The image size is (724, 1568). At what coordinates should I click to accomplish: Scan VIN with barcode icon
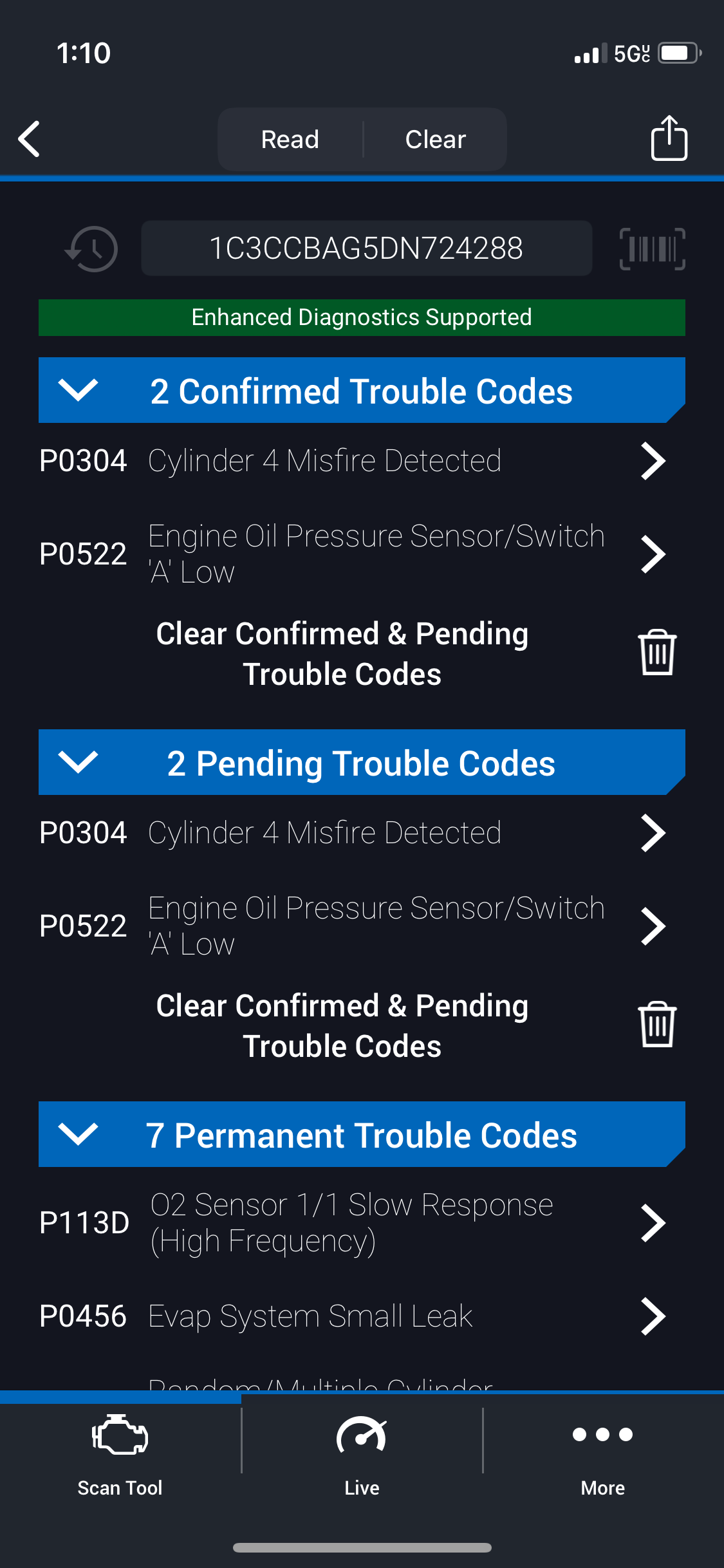pyautogui.click(x=652, y=249)
